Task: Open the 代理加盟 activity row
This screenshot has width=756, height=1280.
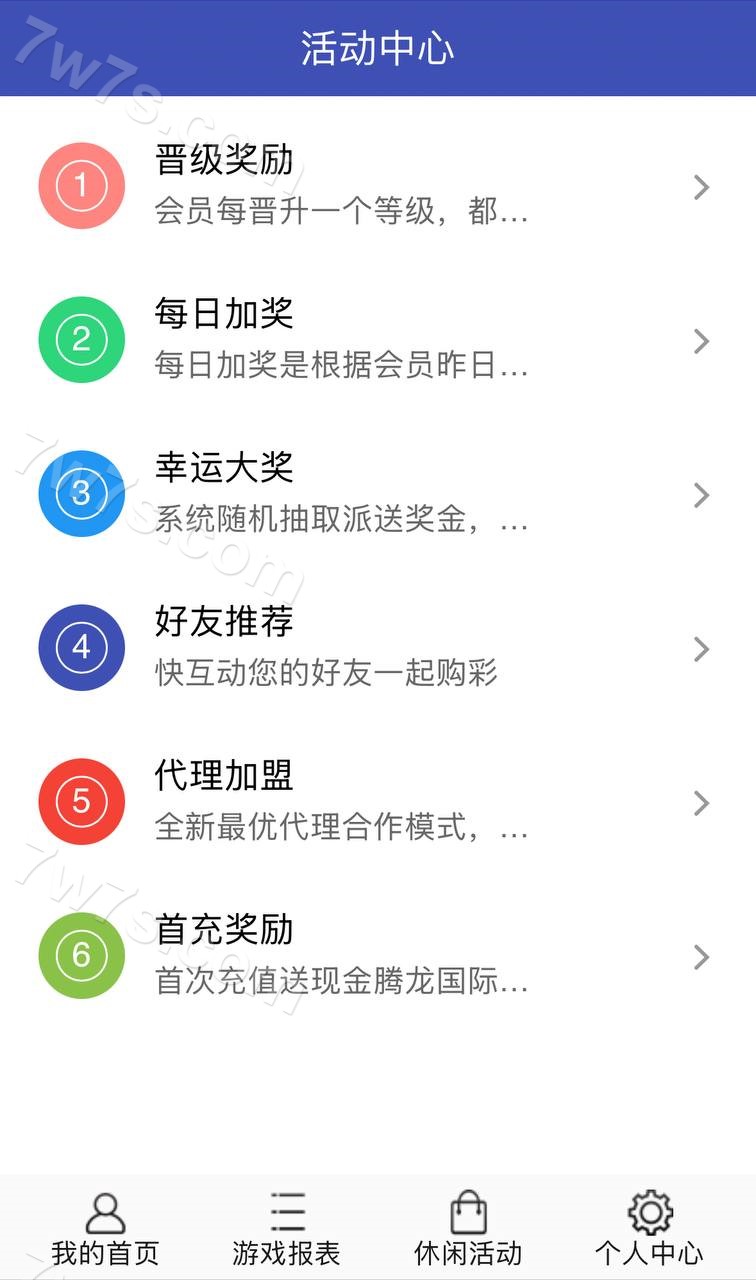Action: pyautogui.click(x=377, y=802)
